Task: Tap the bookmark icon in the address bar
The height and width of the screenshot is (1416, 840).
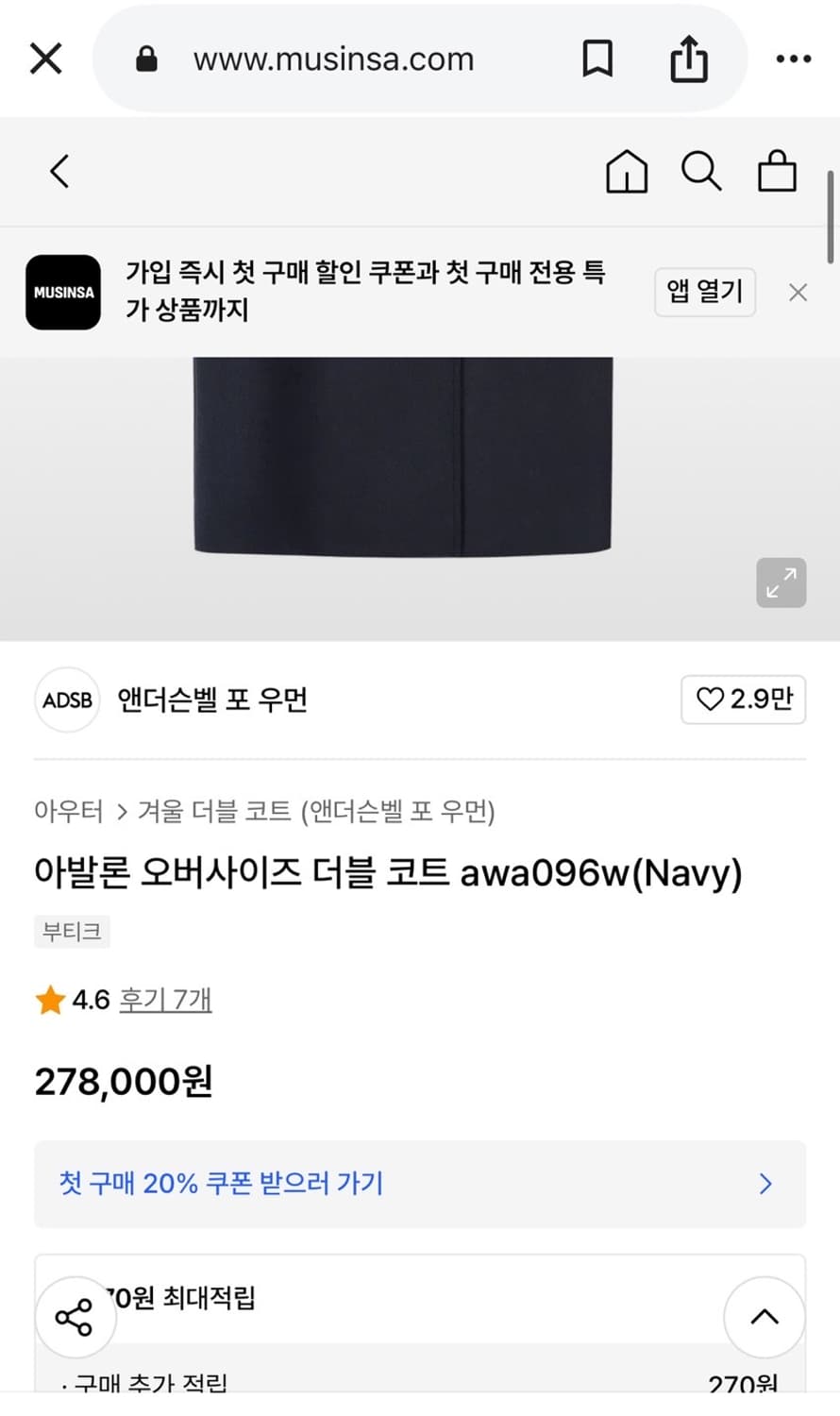Action: pyautogui.click(x=598, y=59)
